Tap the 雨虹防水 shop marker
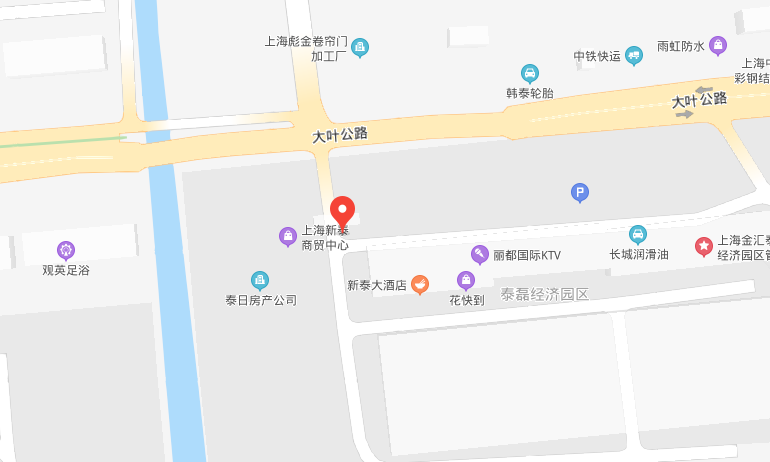This screenshot has height=462, width=770. click(x=718, y=45)
